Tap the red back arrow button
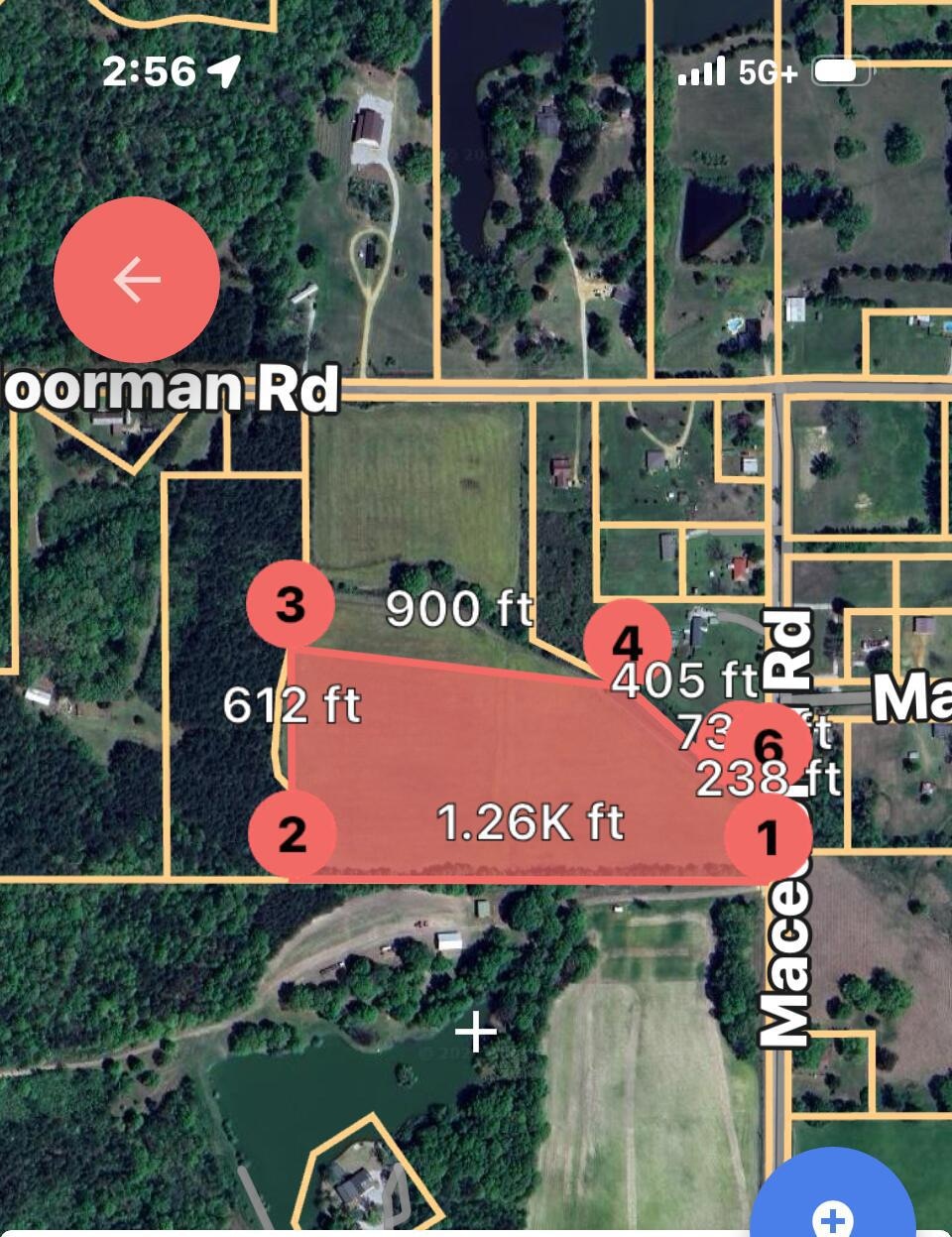This screenshot has width=952, height=1237. (x=137, y=280)
